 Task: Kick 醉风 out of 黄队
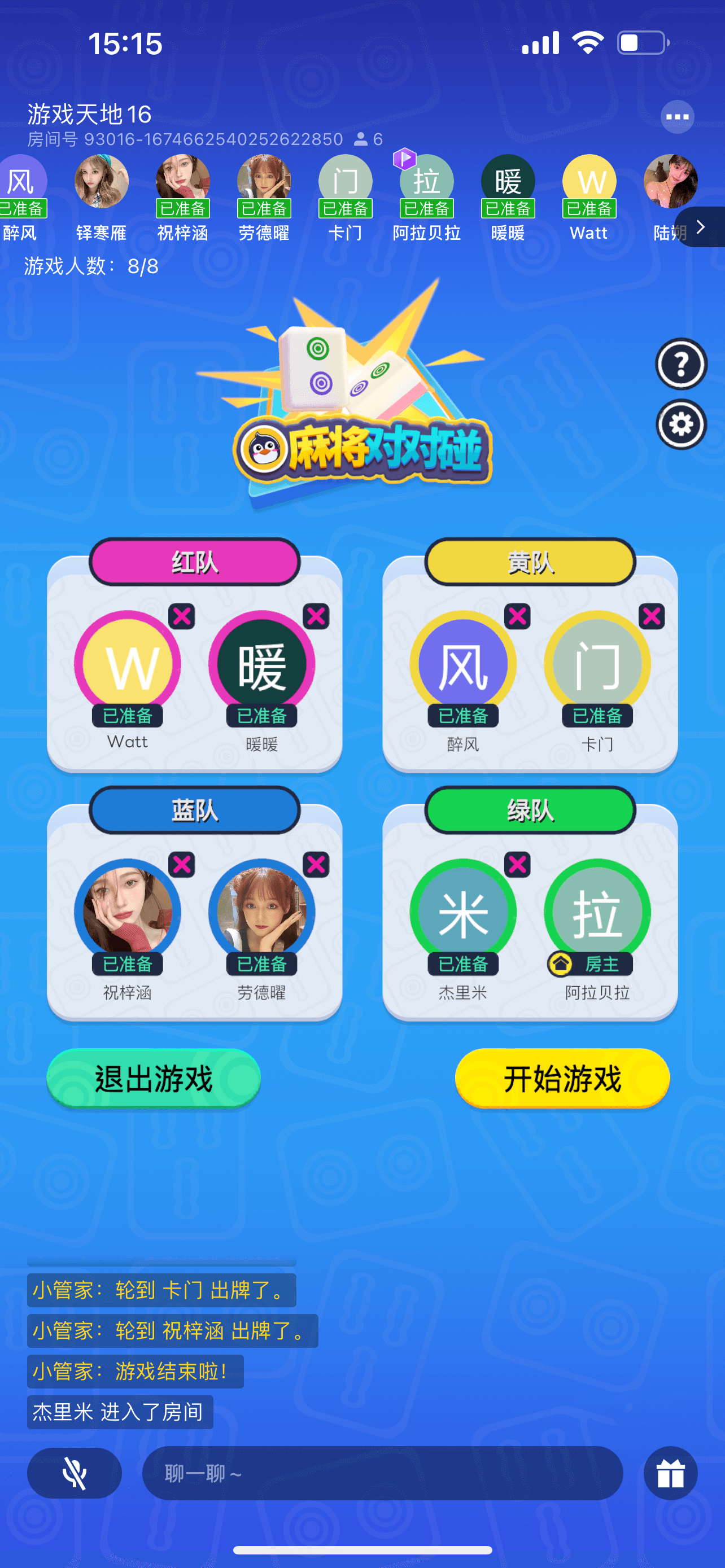click(517, 616)
